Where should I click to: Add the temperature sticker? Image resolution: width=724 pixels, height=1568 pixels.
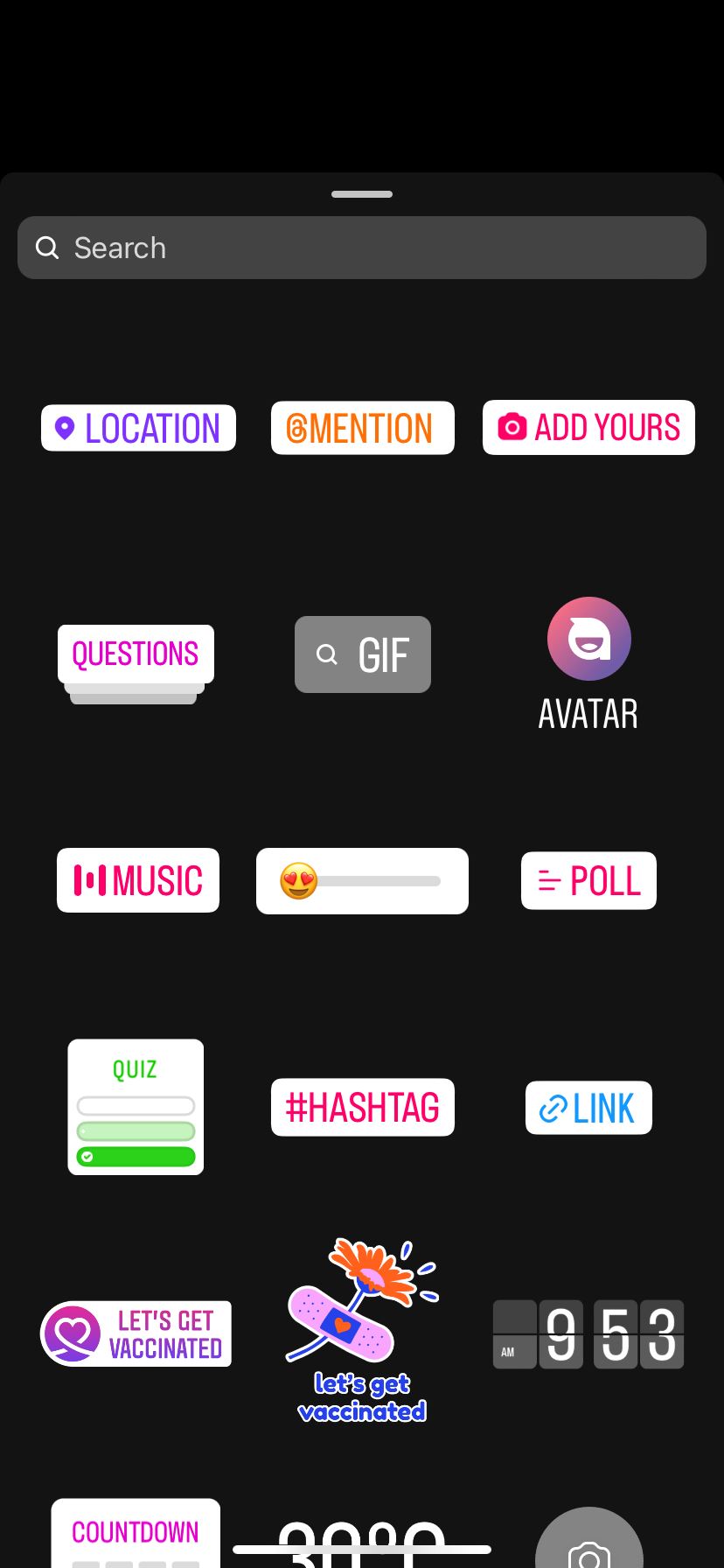click(362, 1549)
